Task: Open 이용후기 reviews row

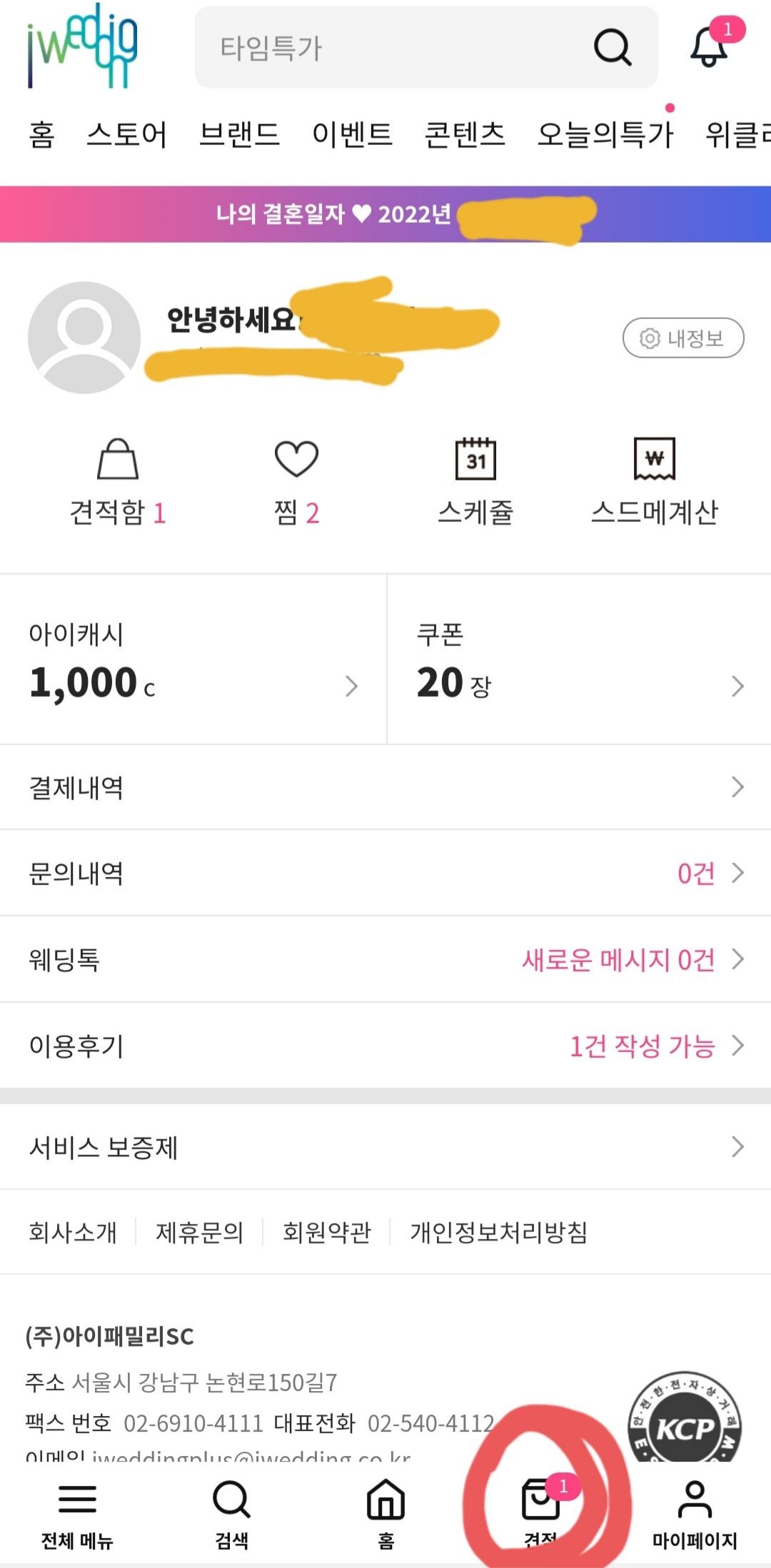Action: (x=385, y=1046)
